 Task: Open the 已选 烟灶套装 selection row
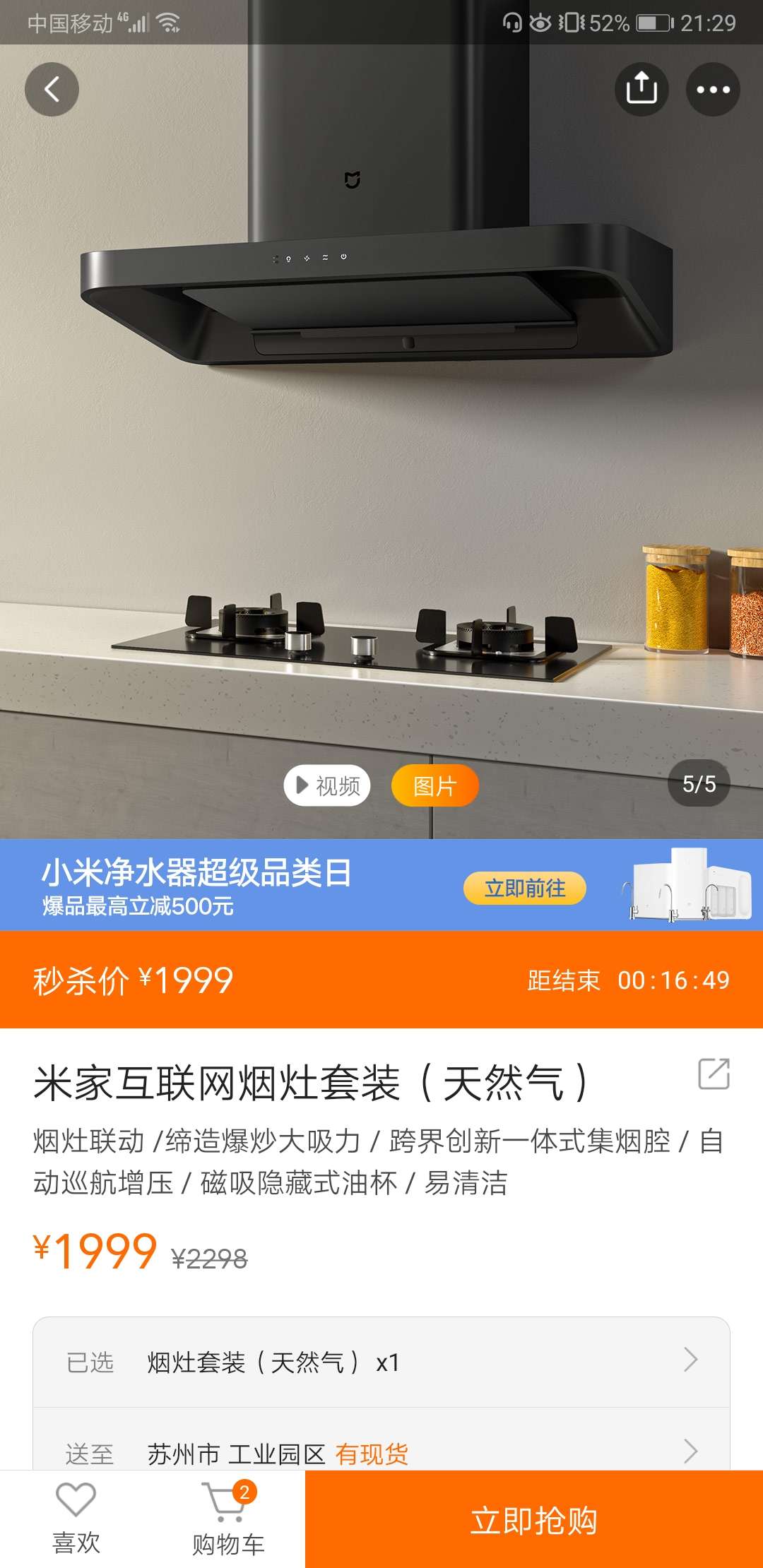point(381,1362)
